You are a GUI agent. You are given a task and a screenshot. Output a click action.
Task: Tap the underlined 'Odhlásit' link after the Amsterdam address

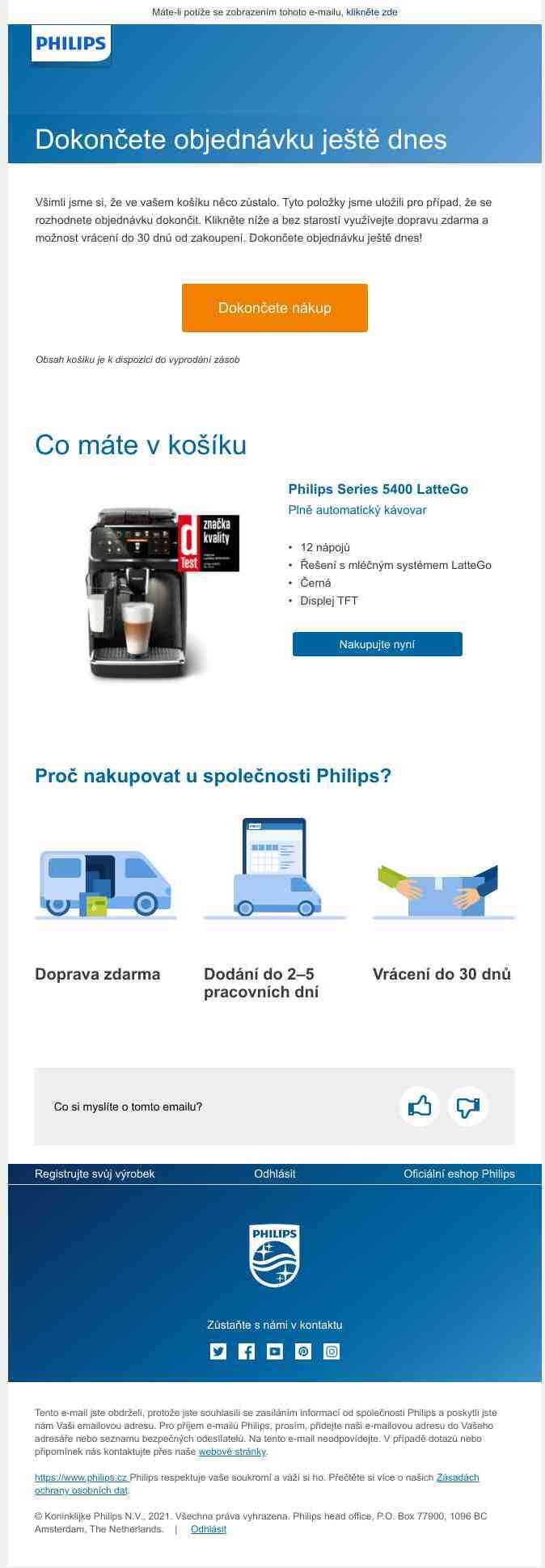(x=209, y=1529)
